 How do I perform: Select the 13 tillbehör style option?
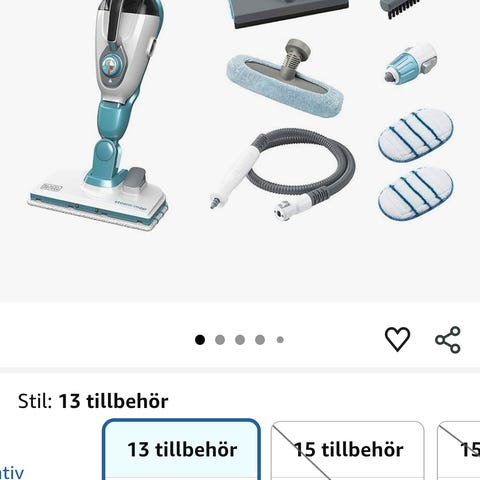click(x=182, y=450)
